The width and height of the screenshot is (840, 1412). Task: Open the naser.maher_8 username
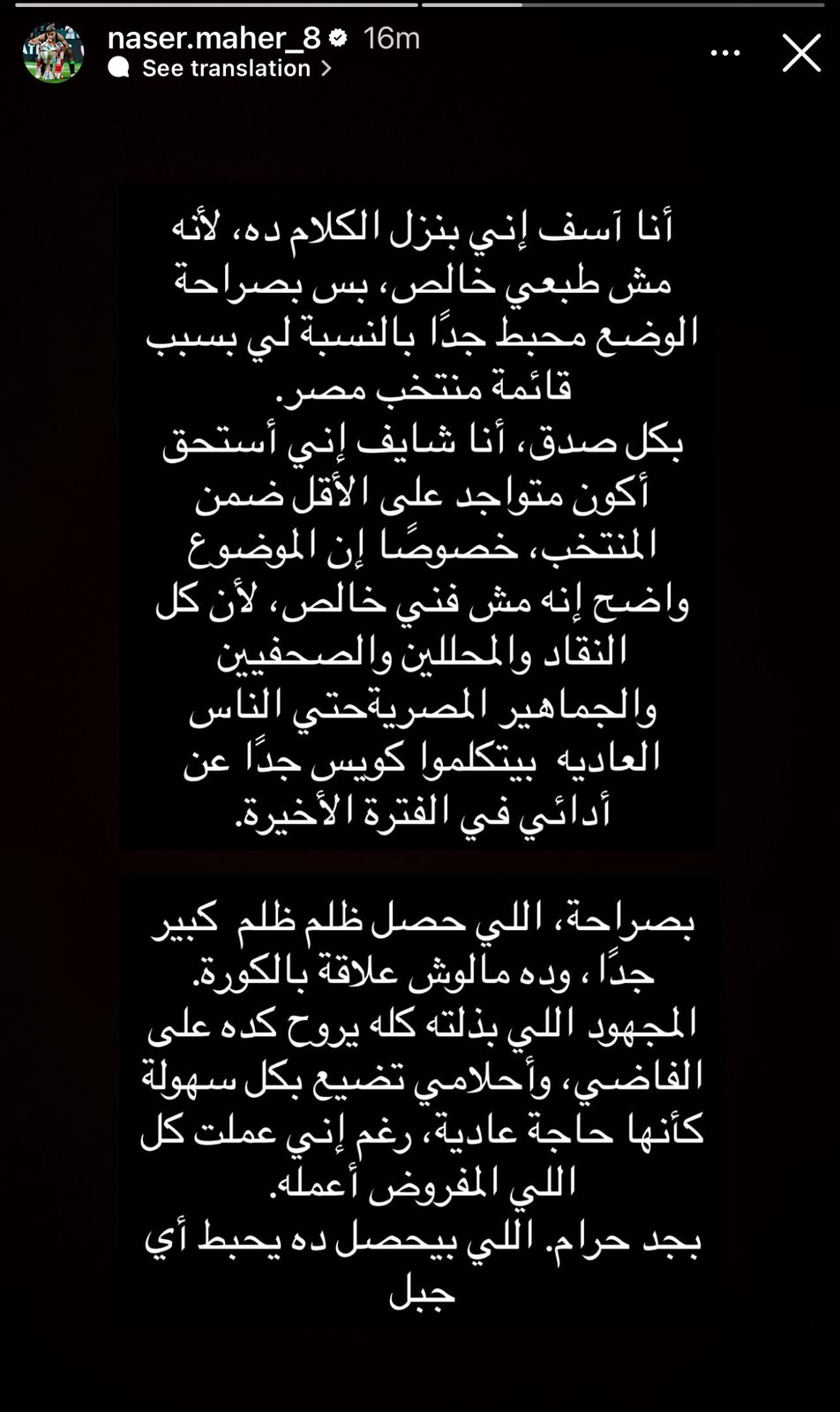point(214,38)
